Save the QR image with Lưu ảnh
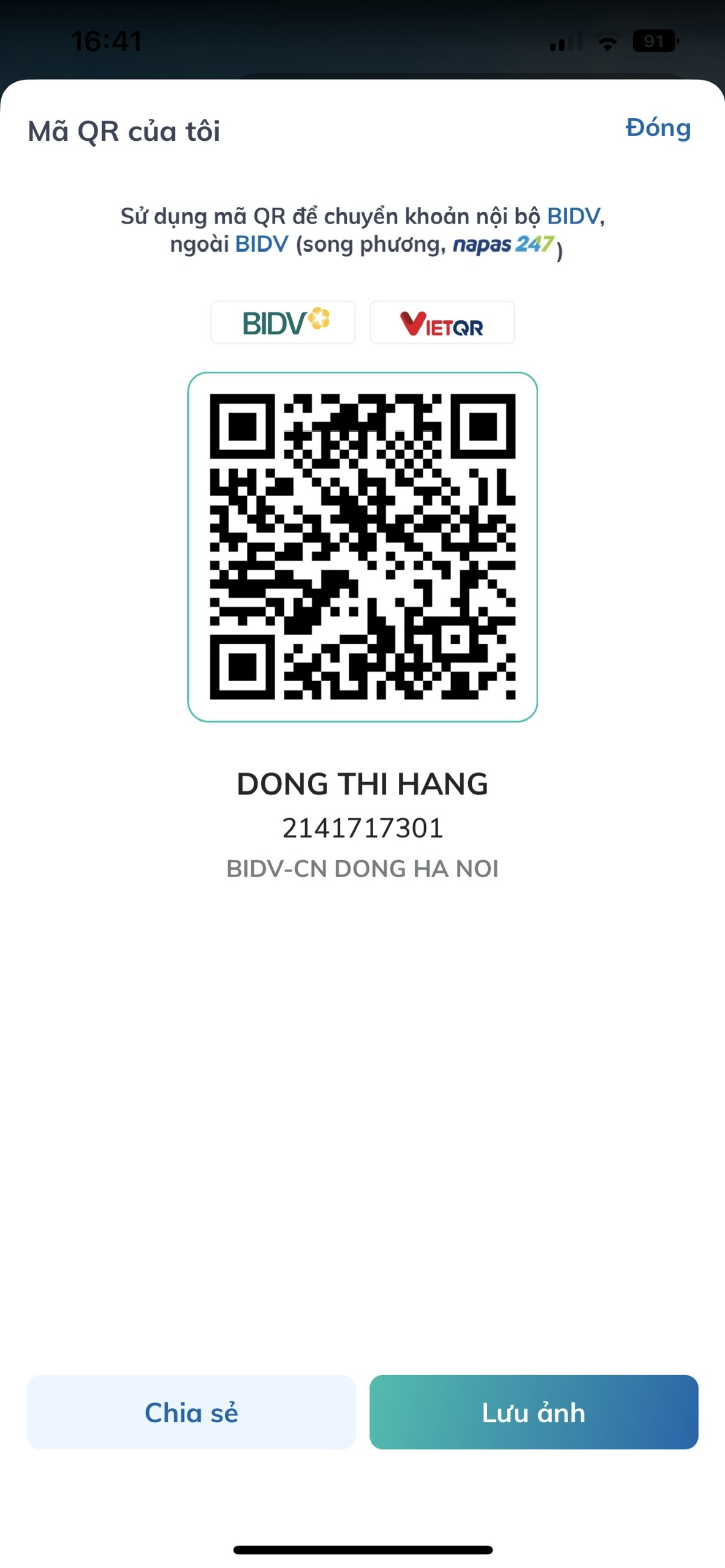 [534, 1412]
